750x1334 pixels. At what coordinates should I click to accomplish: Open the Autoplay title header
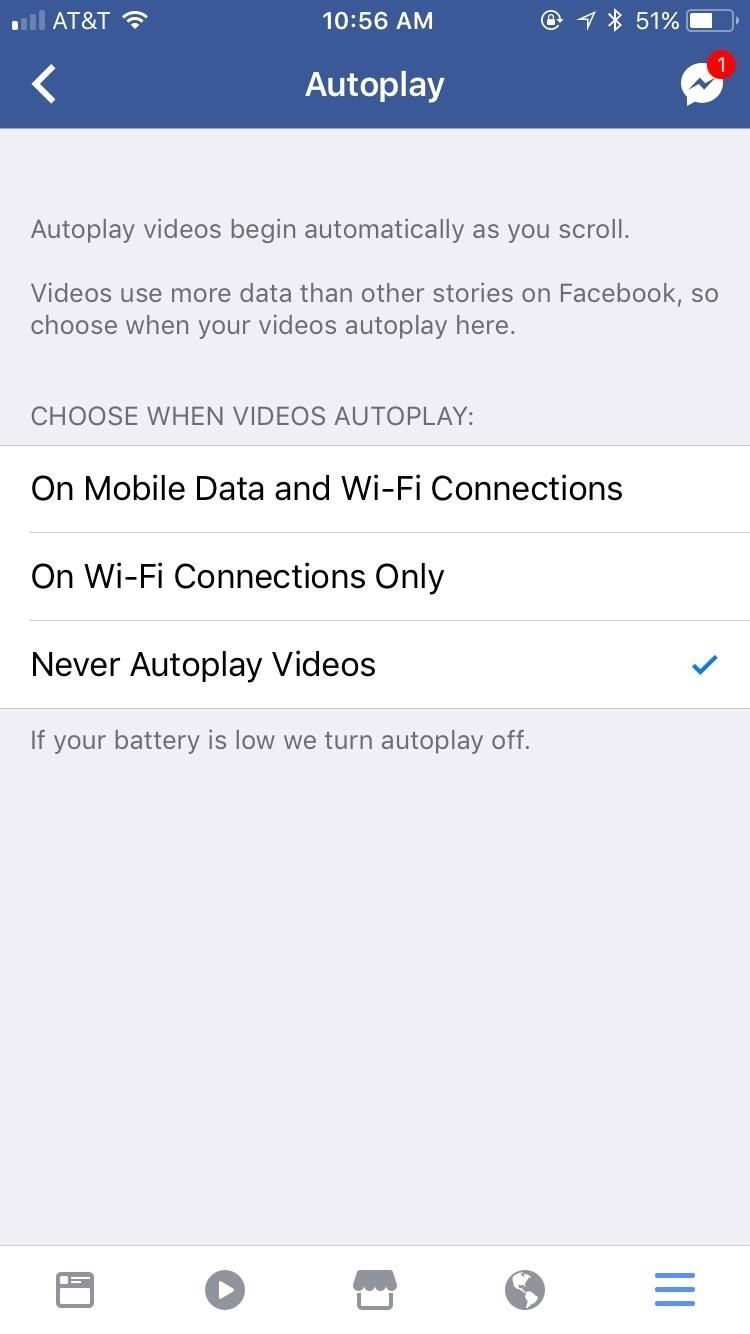pos(374,84)
